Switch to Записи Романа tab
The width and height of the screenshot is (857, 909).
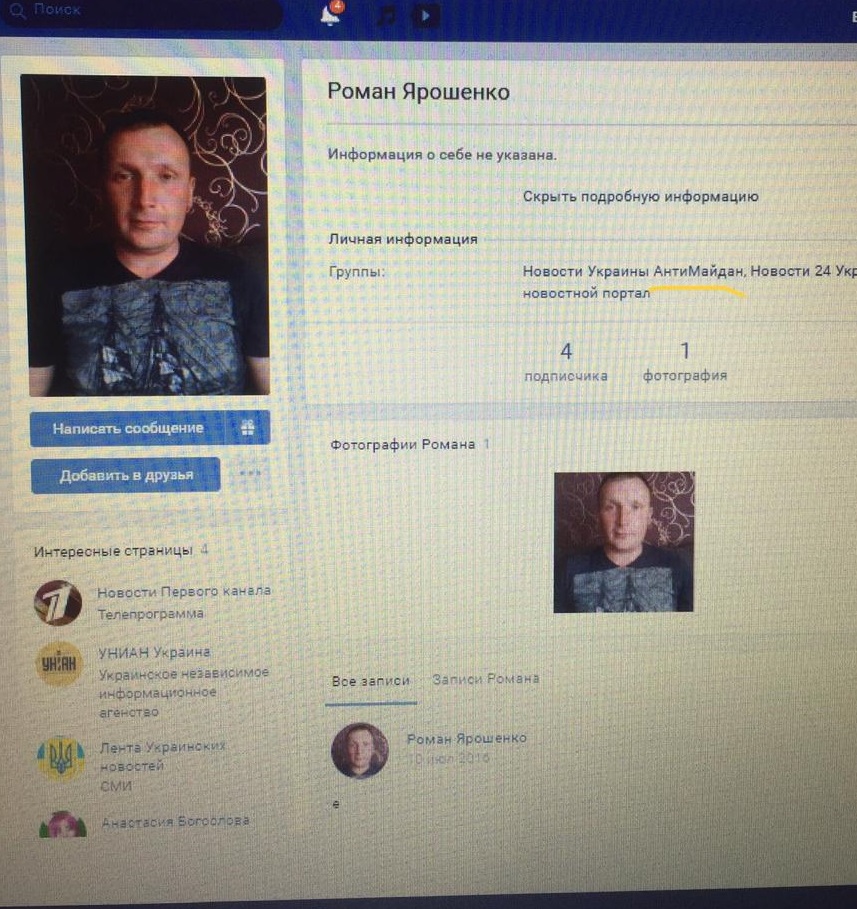tap(486, 679)
